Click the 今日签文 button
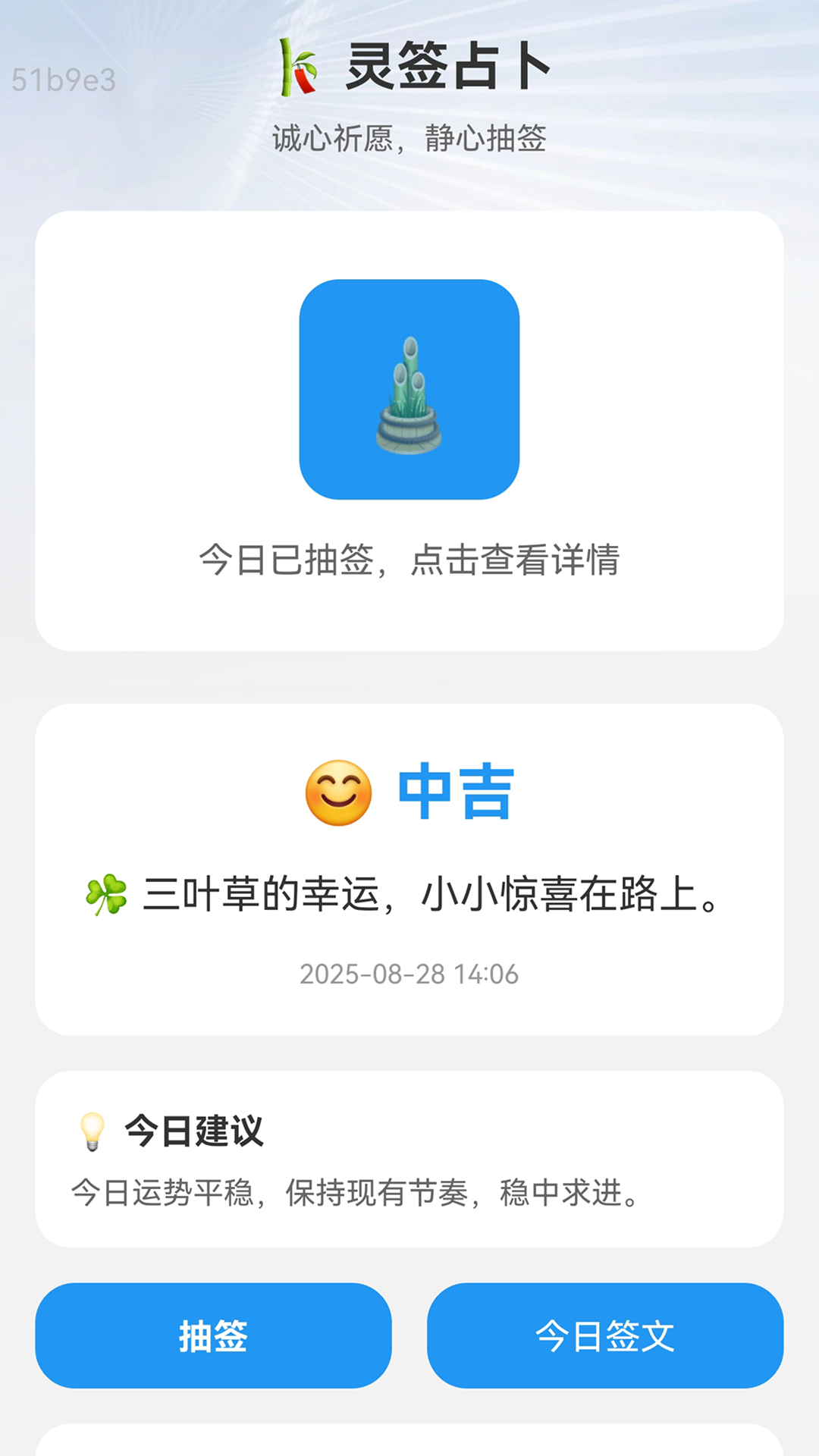The width and height of the screenshot is (819, 1456). tap(604, 1336)
